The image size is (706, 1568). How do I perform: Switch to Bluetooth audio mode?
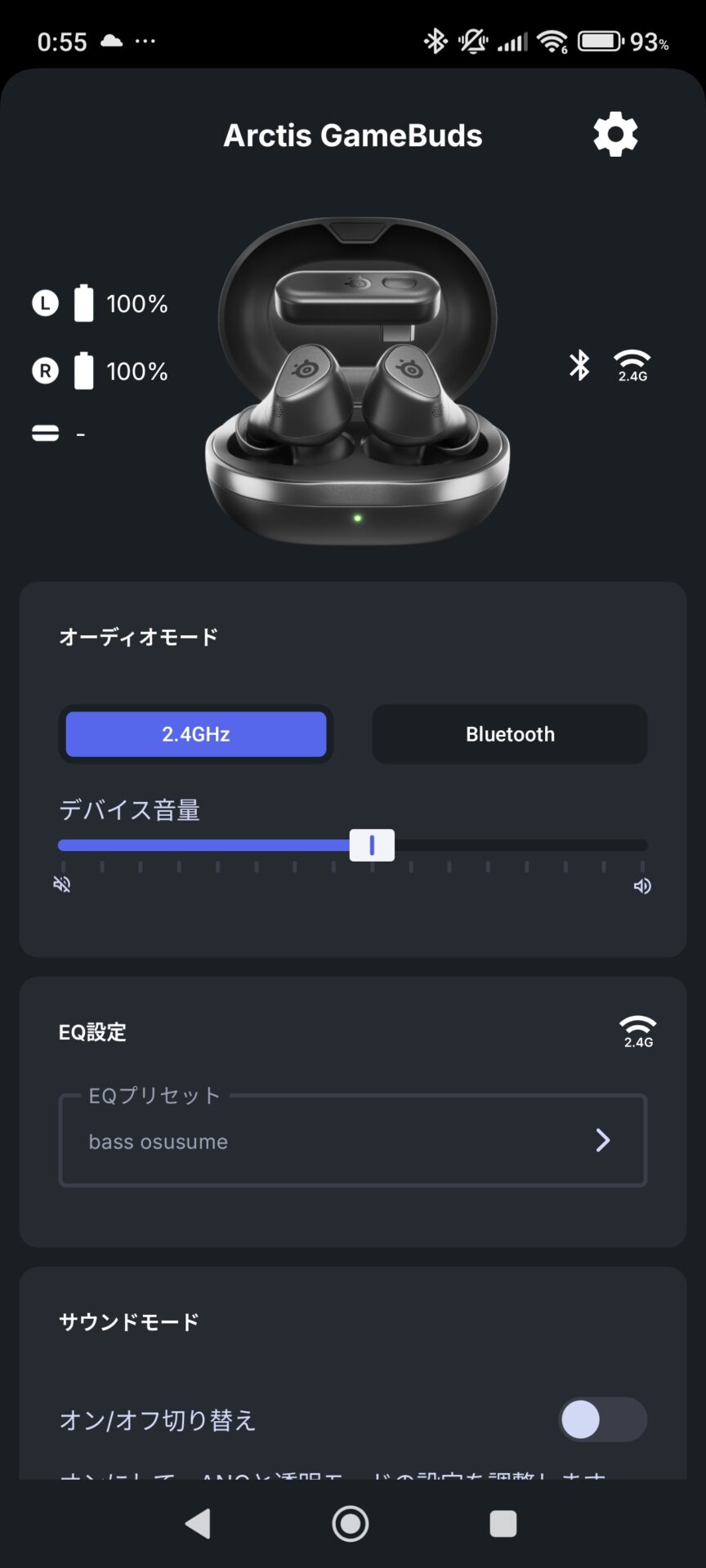pos(510,734)
